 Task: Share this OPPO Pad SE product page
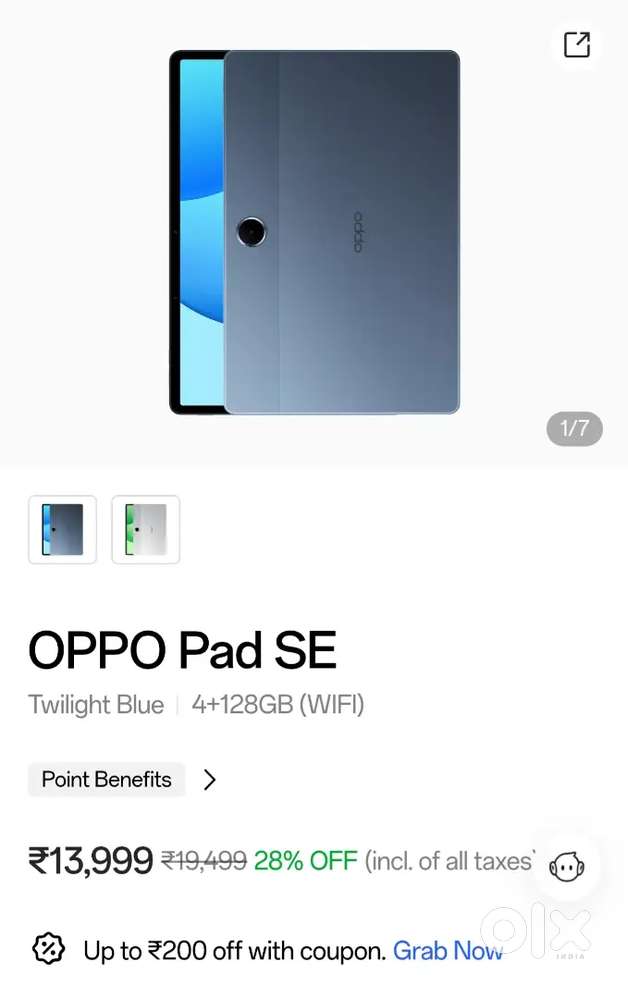pyautogui.click(x=577, y=45)
